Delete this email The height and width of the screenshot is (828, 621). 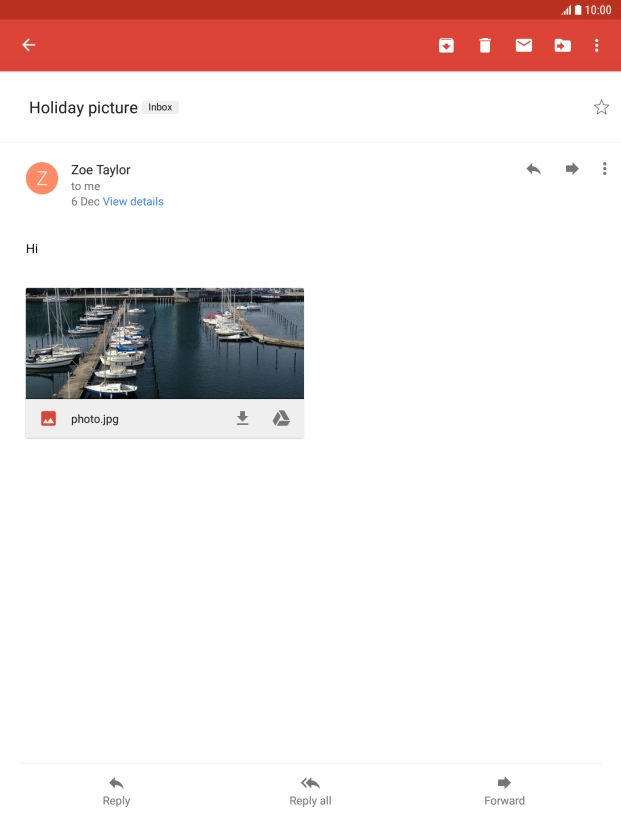coord(485,45)
